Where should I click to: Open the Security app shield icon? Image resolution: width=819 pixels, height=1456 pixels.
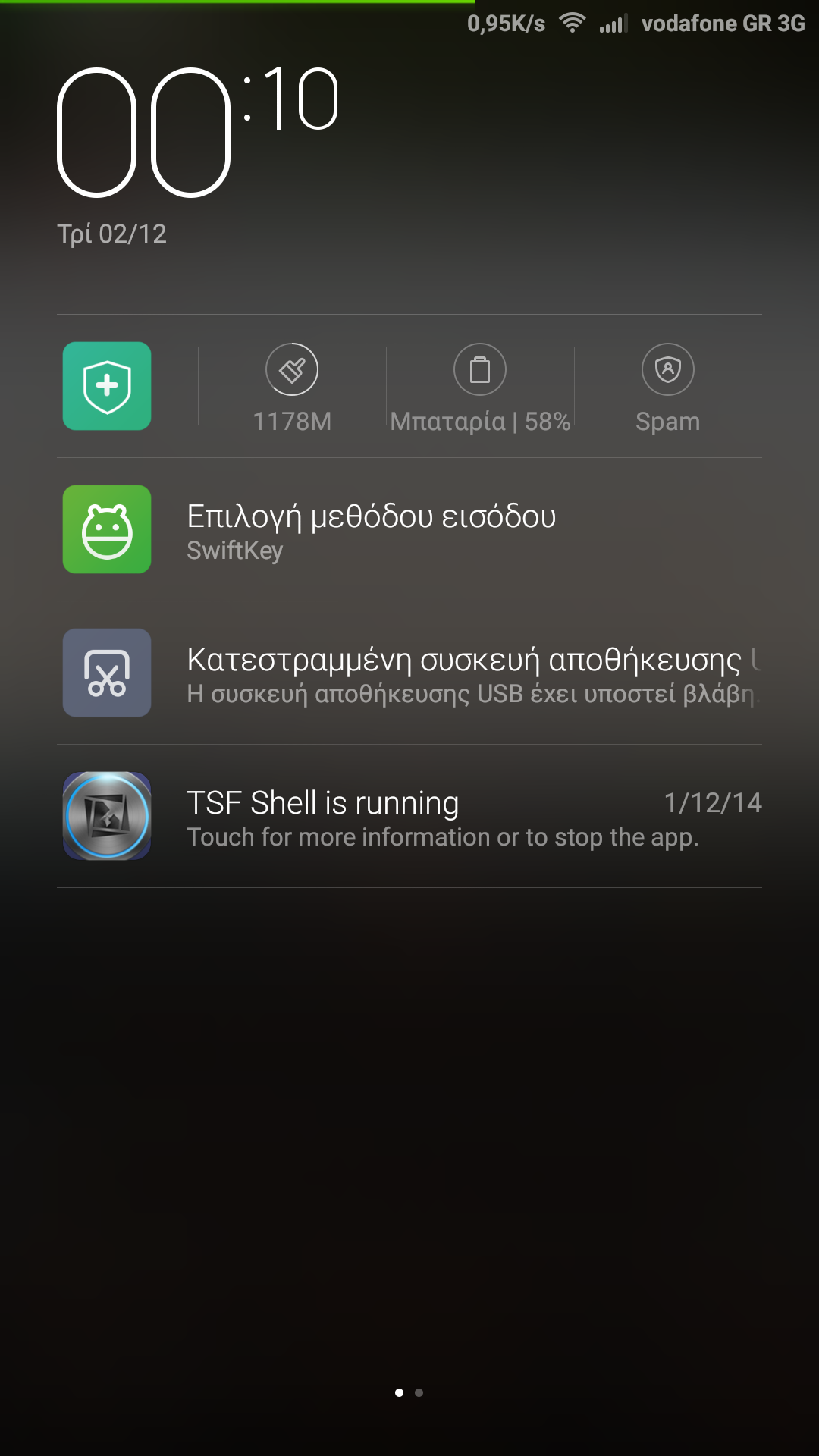(x=107, y=386)
